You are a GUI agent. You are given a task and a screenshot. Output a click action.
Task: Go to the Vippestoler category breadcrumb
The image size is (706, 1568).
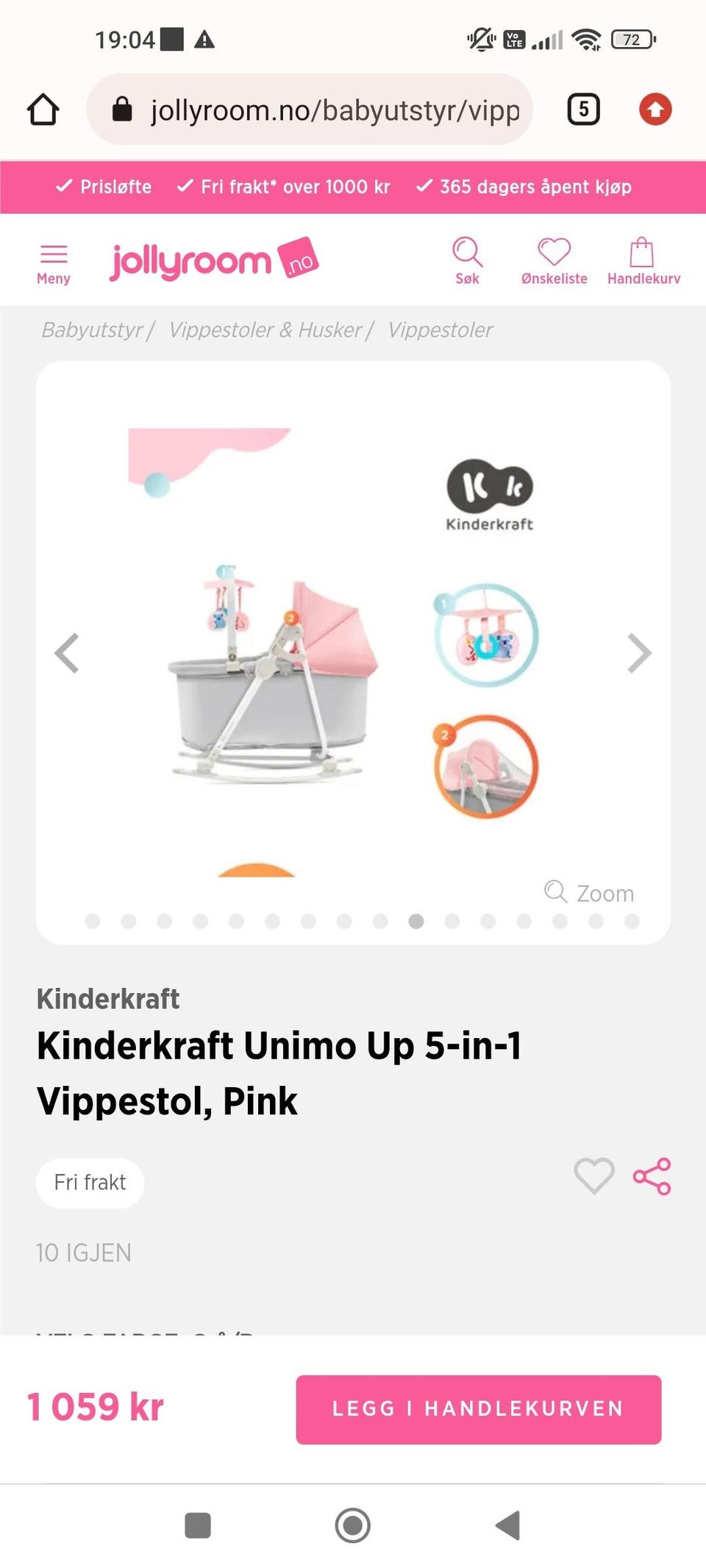point(440,329)
